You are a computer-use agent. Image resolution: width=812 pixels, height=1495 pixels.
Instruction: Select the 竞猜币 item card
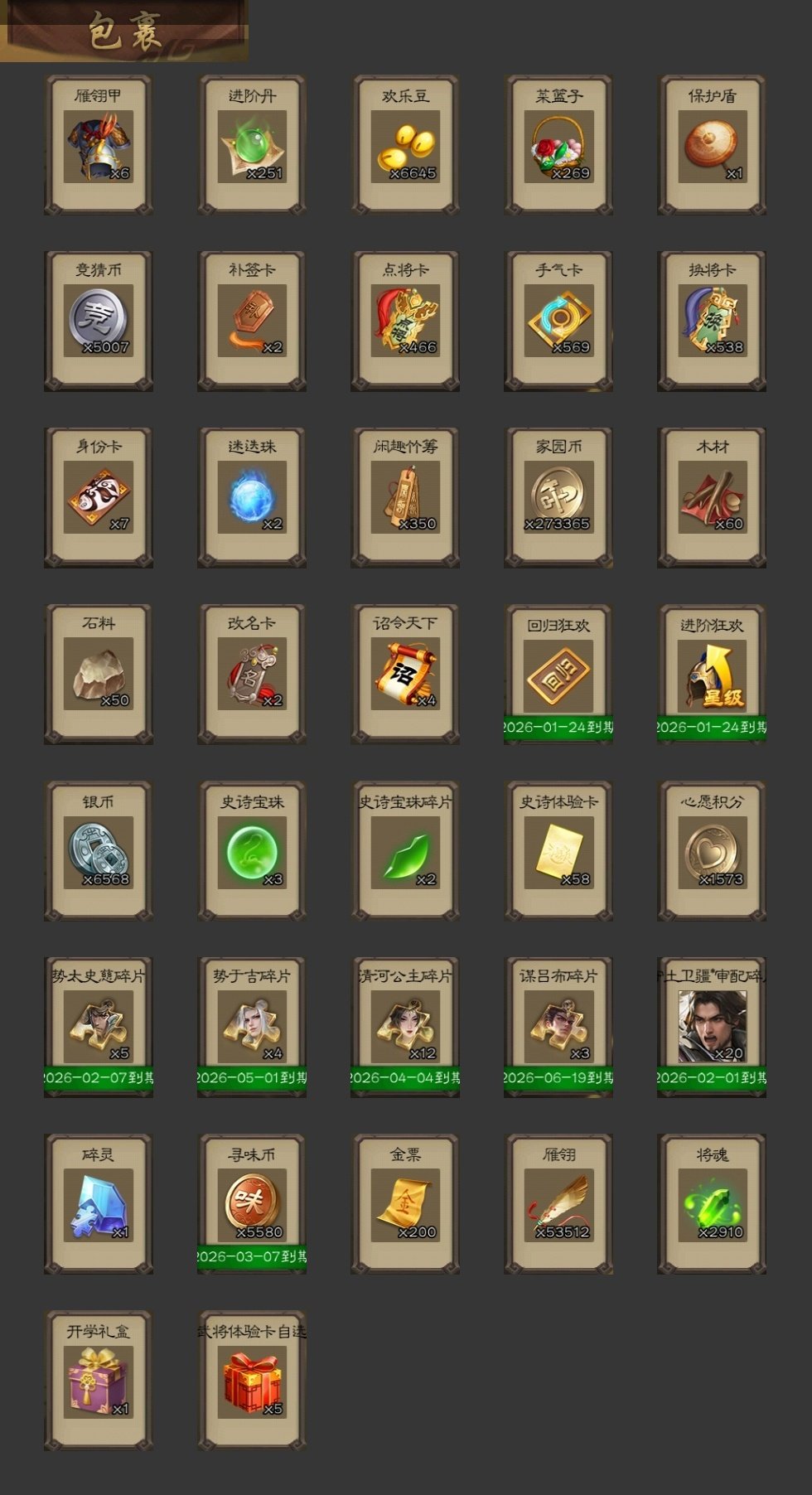coord(99,322)
